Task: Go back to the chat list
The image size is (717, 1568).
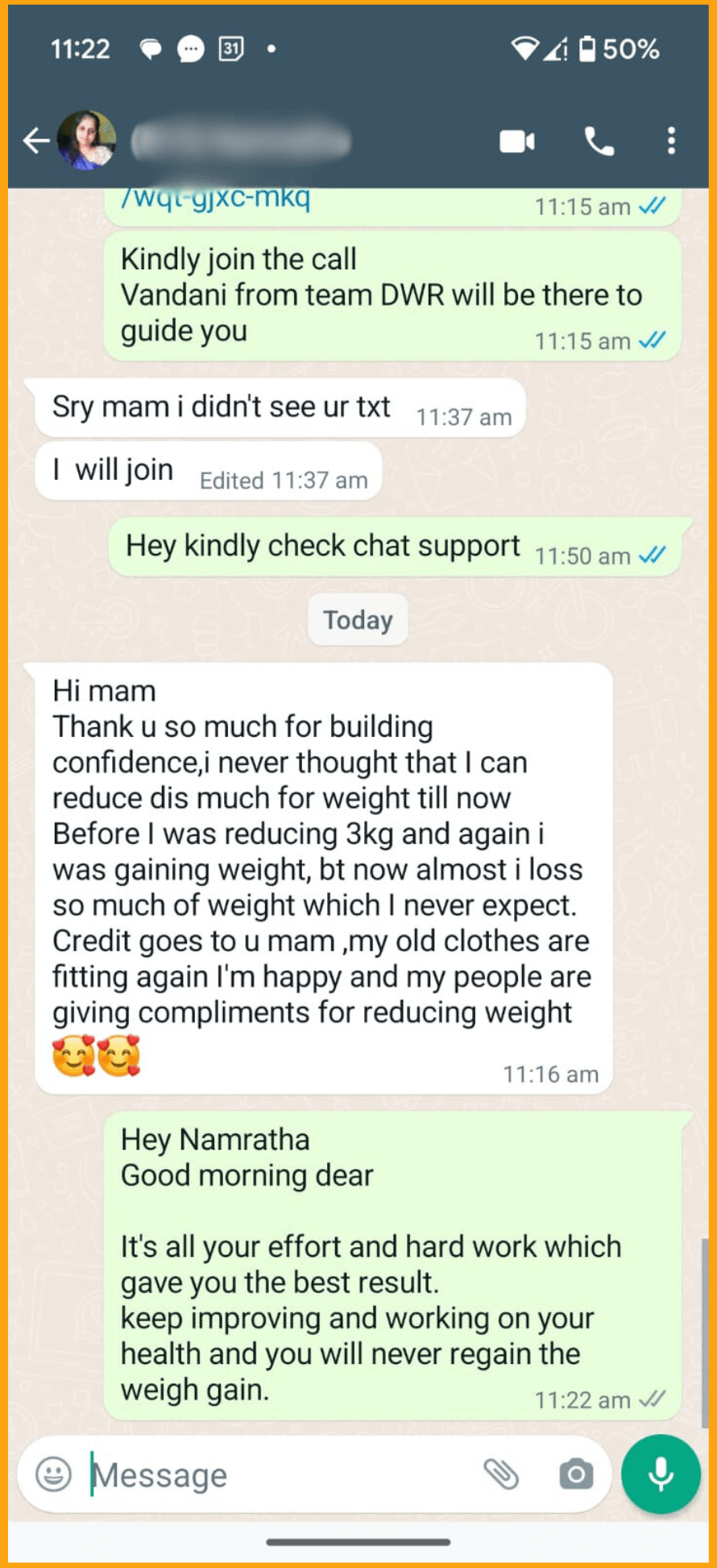Action: (x=35, y=141)
